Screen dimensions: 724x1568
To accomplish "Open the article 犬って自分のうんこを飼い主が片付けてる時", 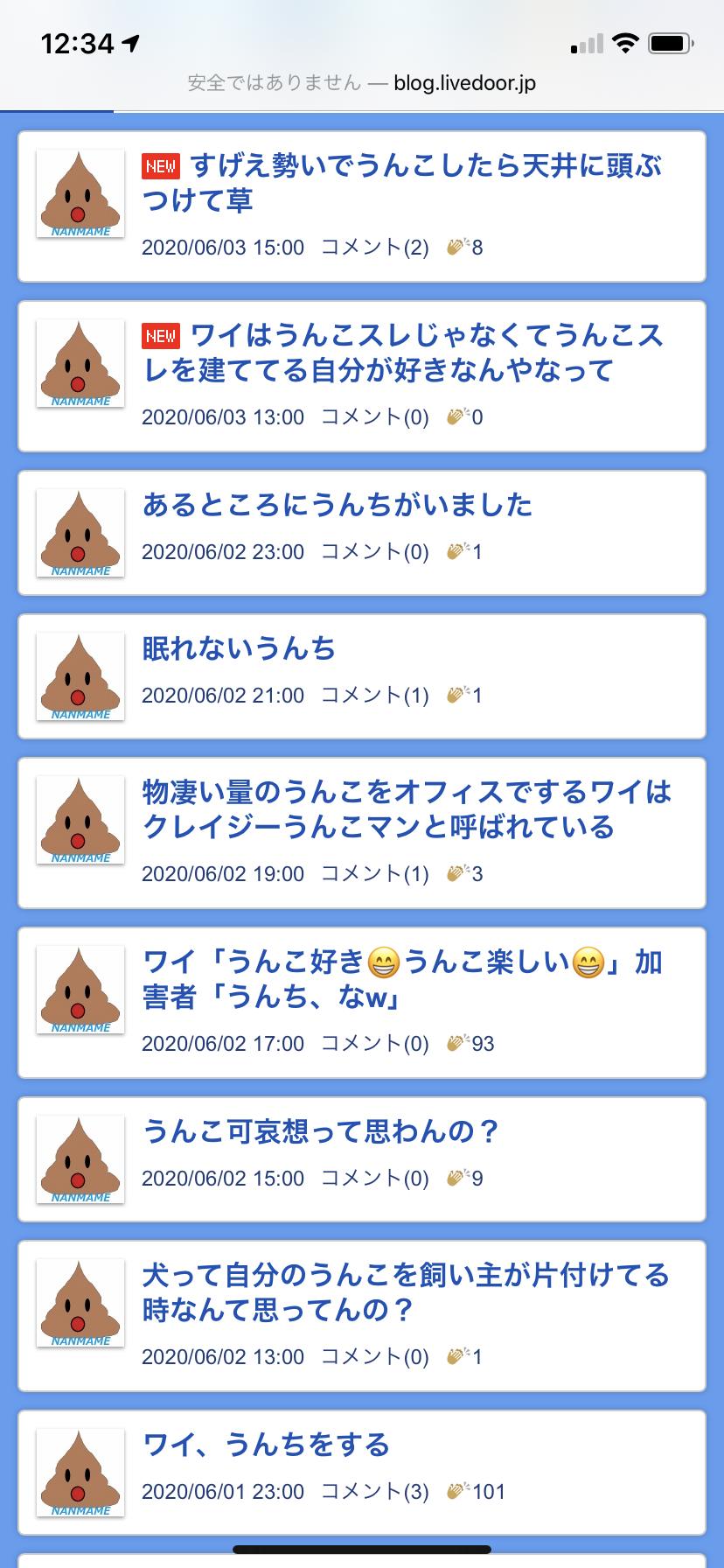I will 406,1292.
